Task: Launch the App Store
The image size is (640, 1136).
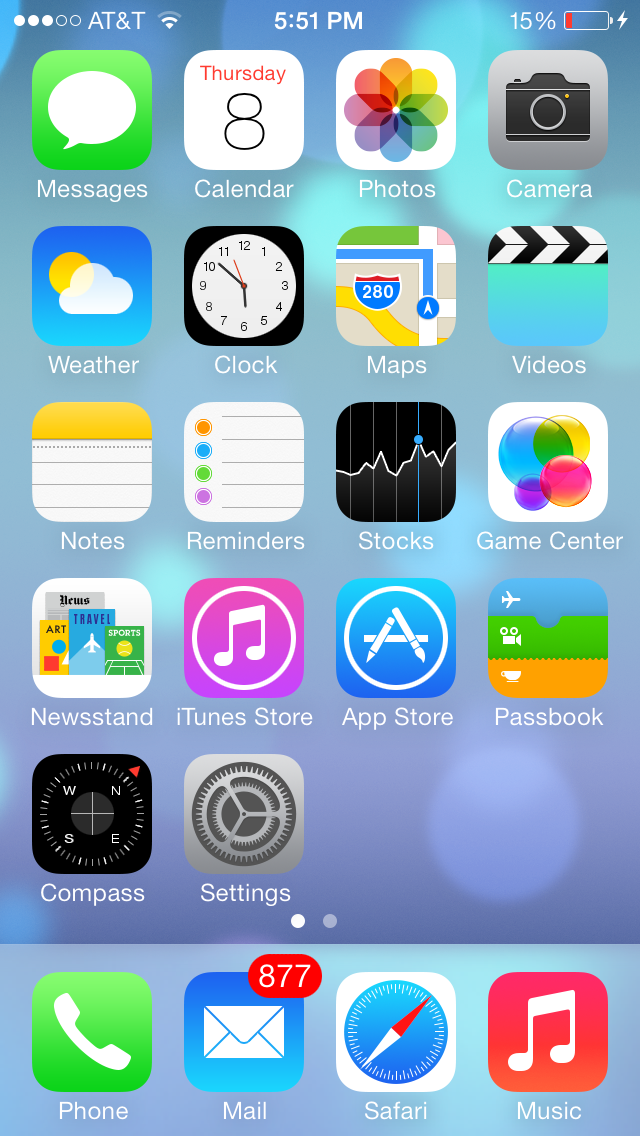Action: [x=396, y=638]
